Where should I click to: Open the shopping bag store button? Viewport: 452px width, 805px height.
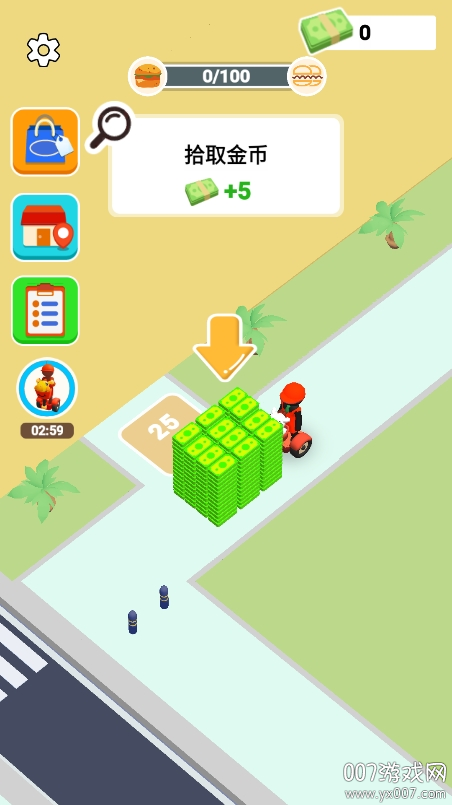pyautogui.click(x=45, y=142)
